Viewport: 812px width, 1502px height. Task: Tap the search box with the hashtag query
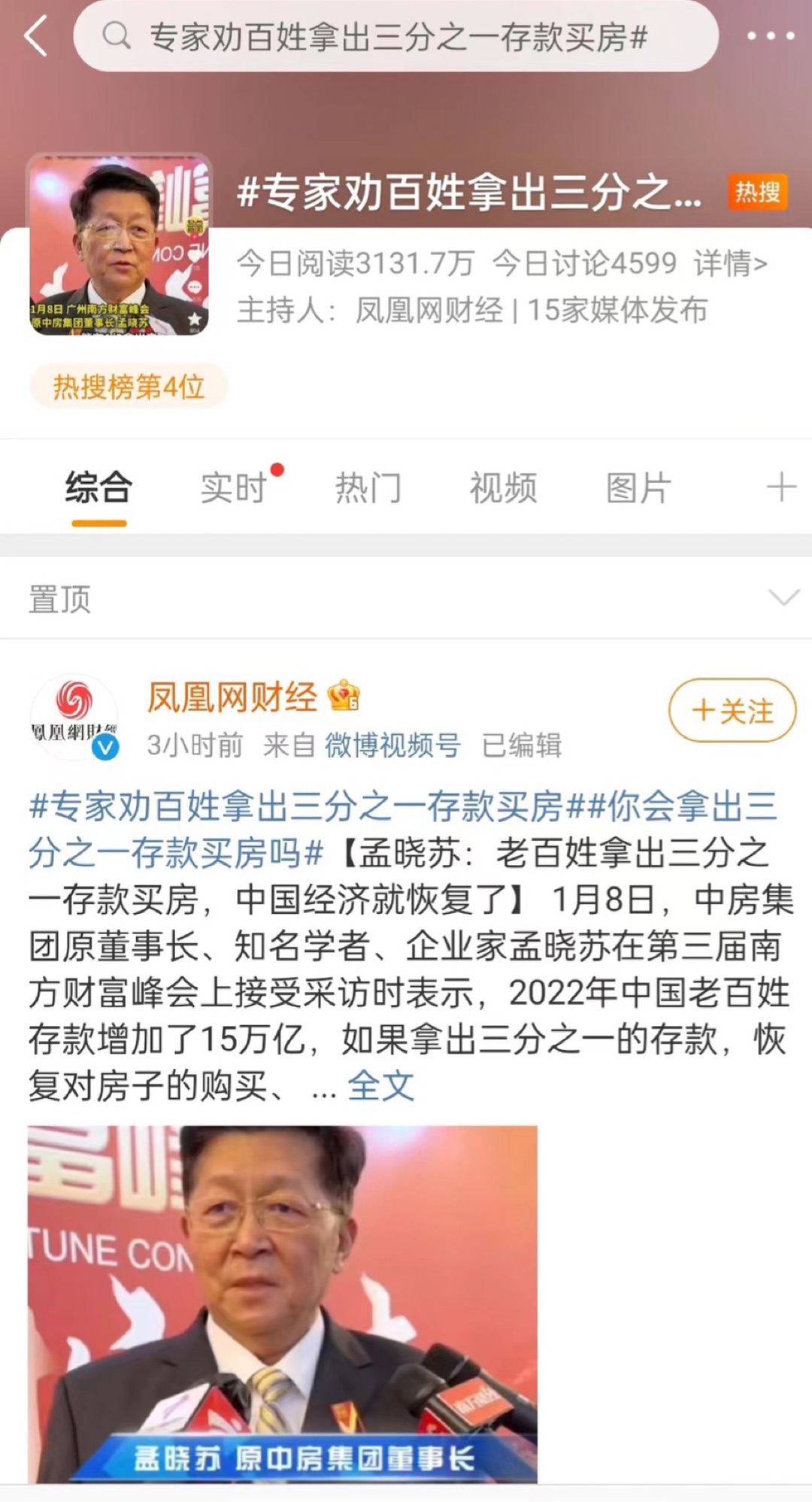pyautogui.click(x=396, y=36)
